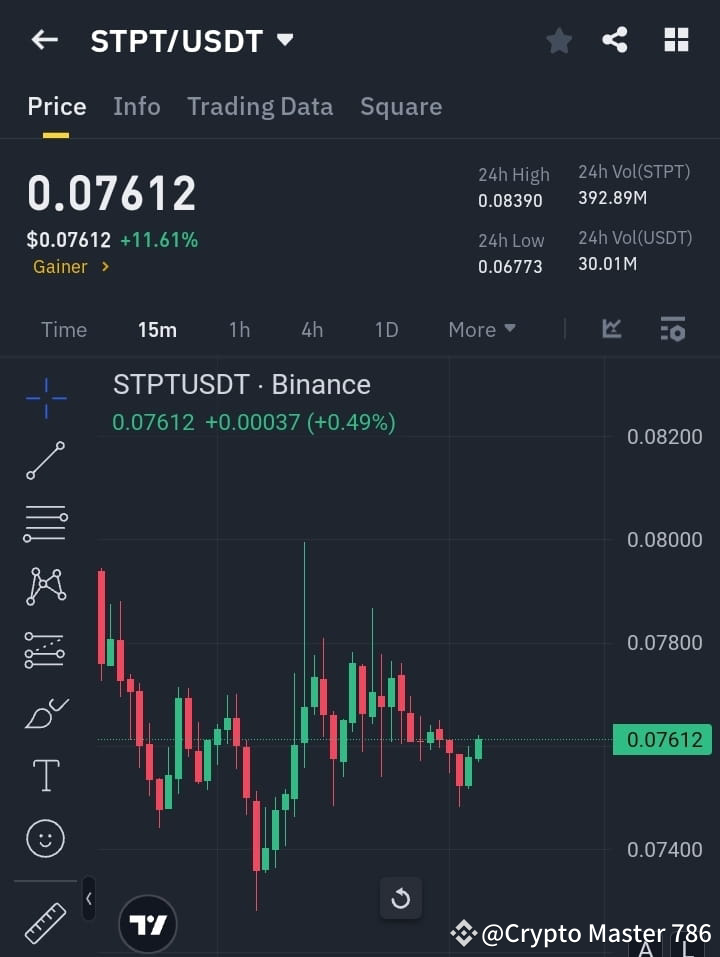Image resolution: width=720 pixels, height=957 pixels.
Task: Select the XABCD pattern tool
Action: [45, 587]
